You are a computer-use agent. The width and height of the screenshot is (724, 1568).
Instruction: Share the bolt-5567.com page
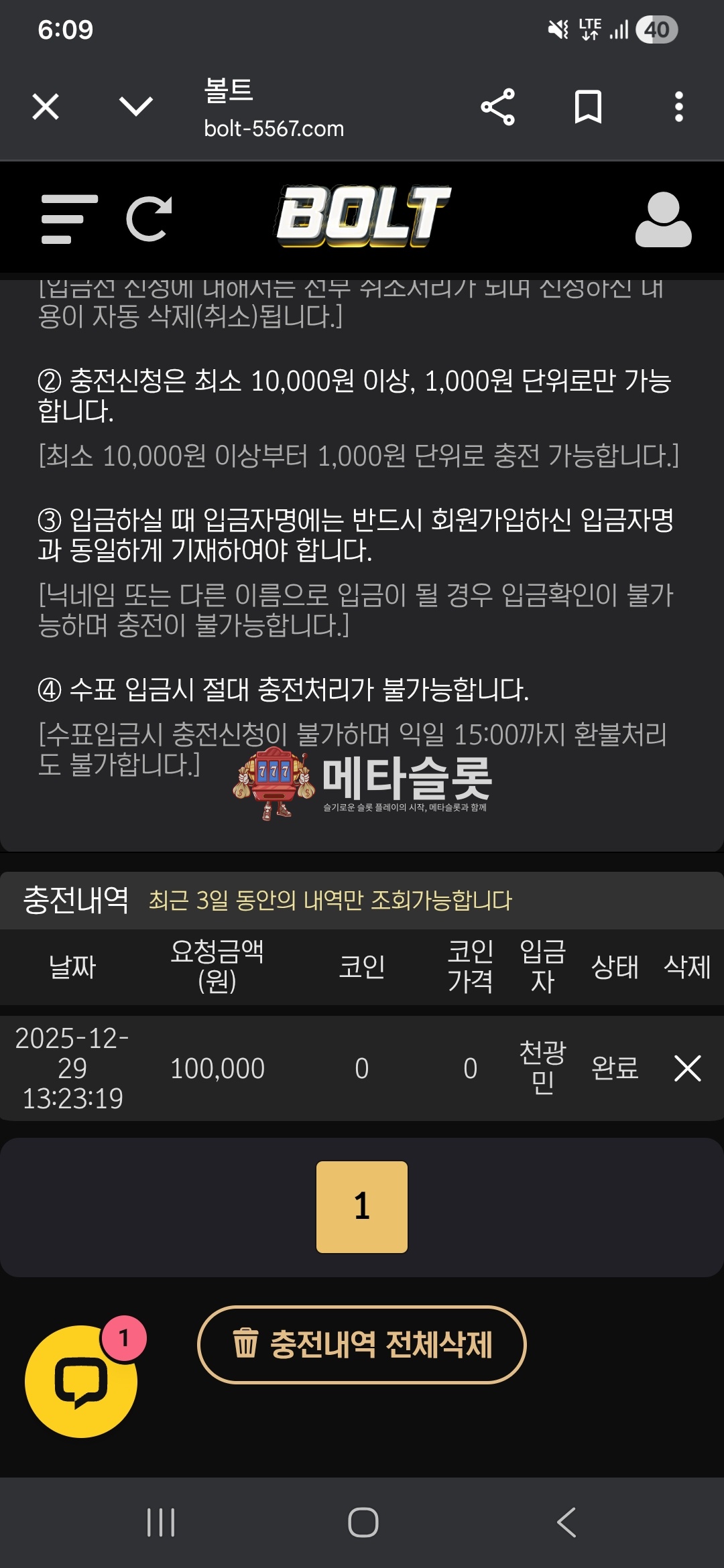(x=497, y=107)
